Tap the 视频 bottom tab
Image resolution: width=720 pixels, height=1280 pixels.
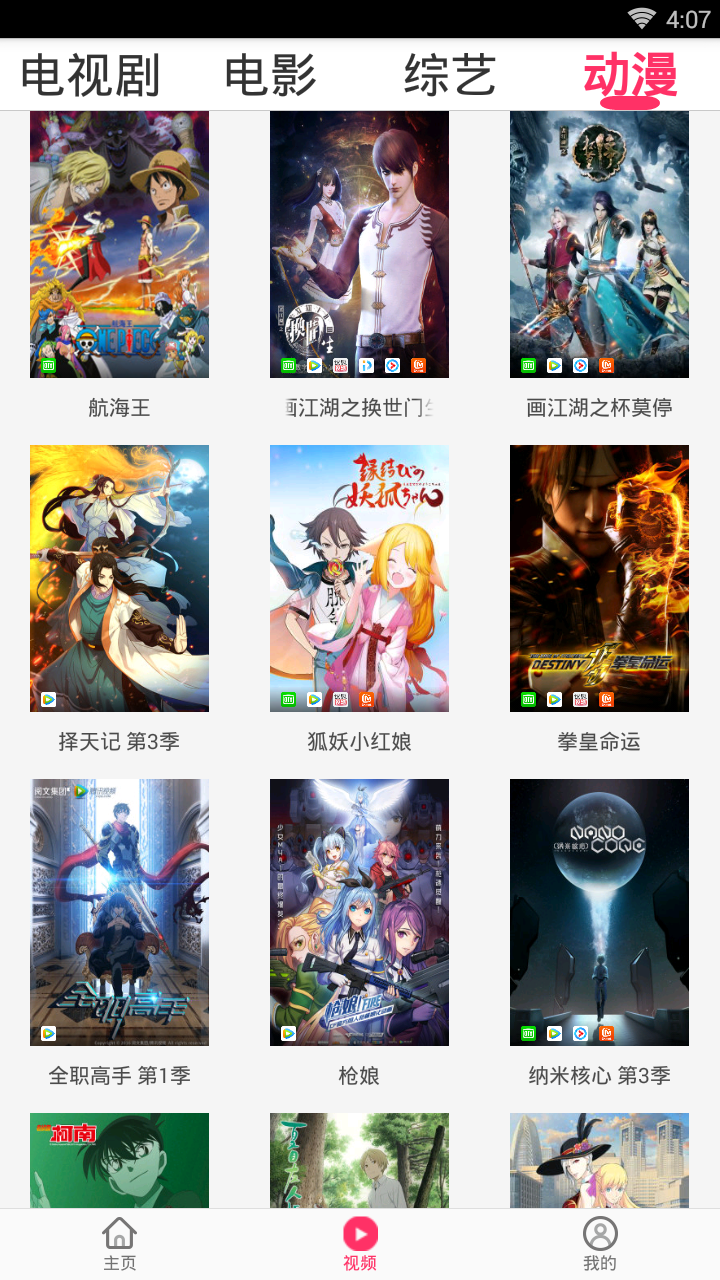[360, 1243]
